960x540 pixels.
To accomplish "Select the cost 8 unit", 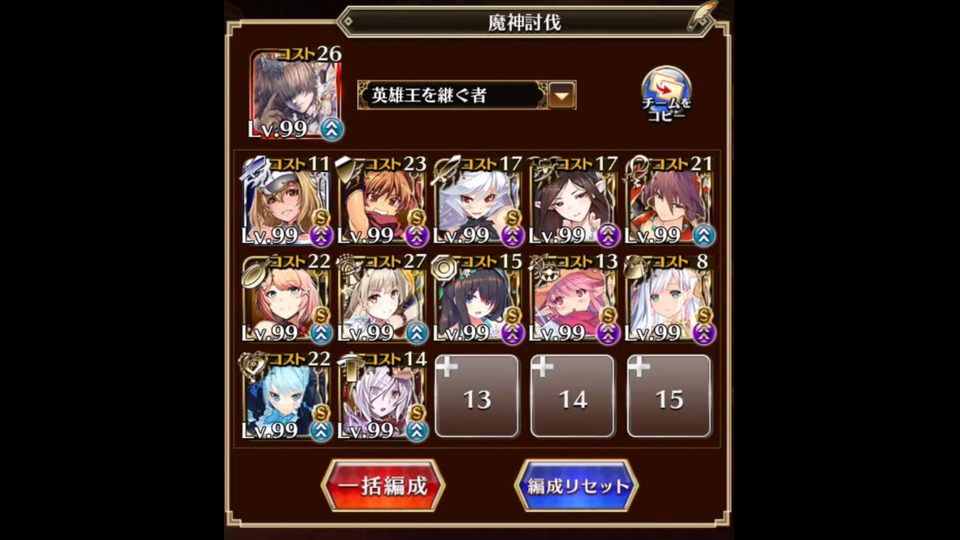I will [669, 302].
